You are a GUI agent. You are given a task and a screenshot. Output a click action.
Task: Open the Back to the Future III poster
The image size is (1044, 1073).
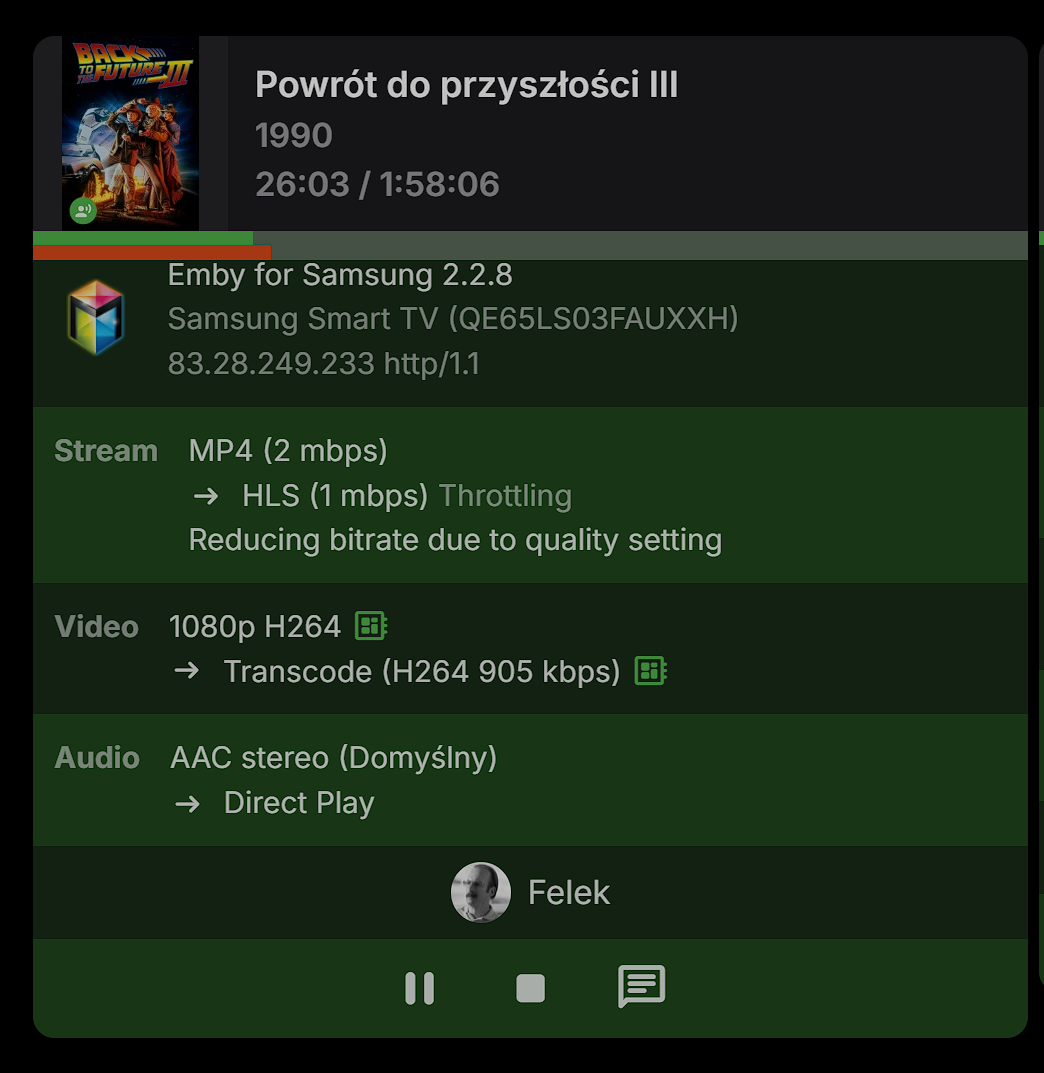point(130,132)
